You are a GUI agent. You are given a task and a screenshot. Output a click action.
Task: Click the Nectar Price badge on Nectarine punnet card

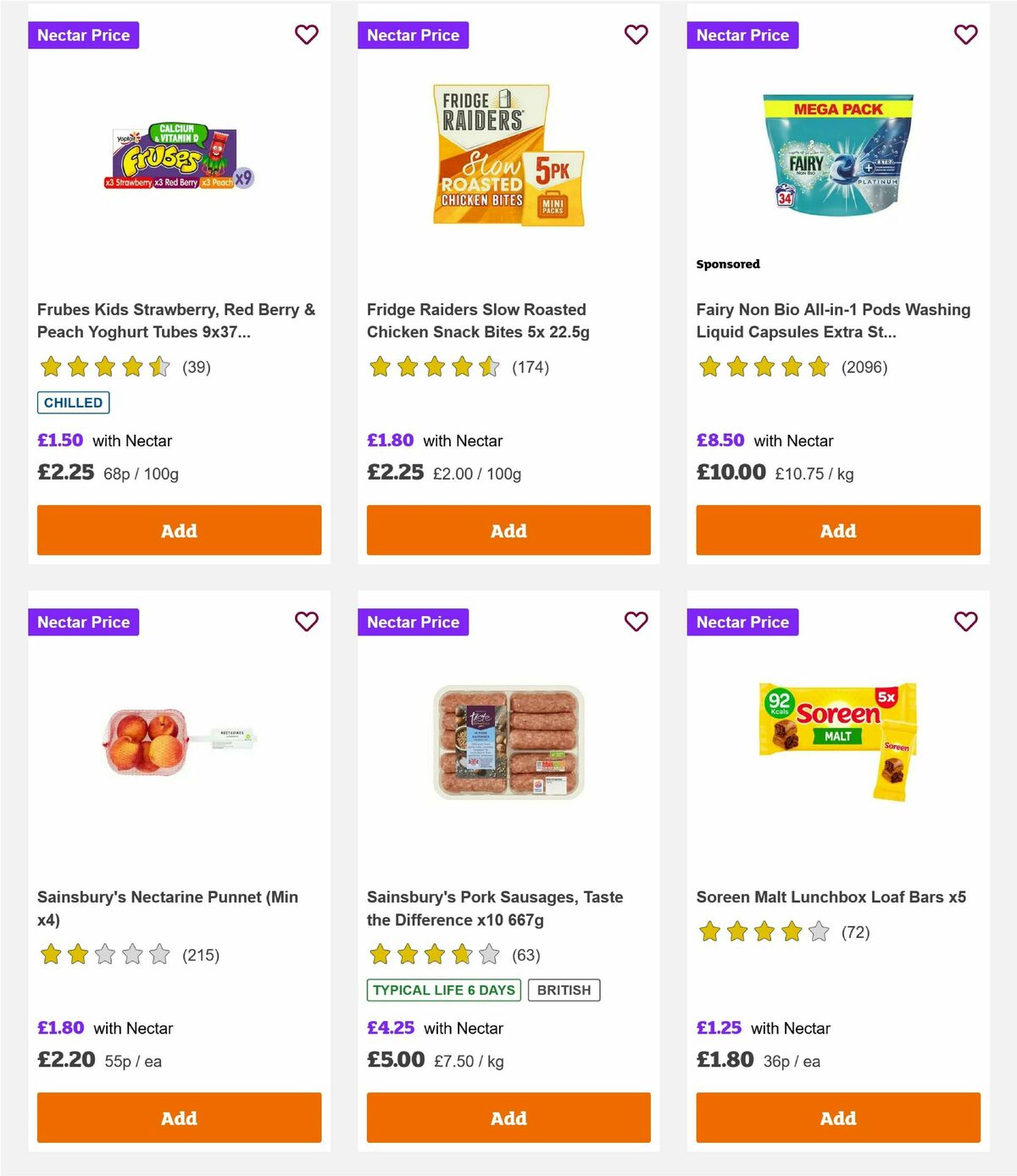(83, 621)
